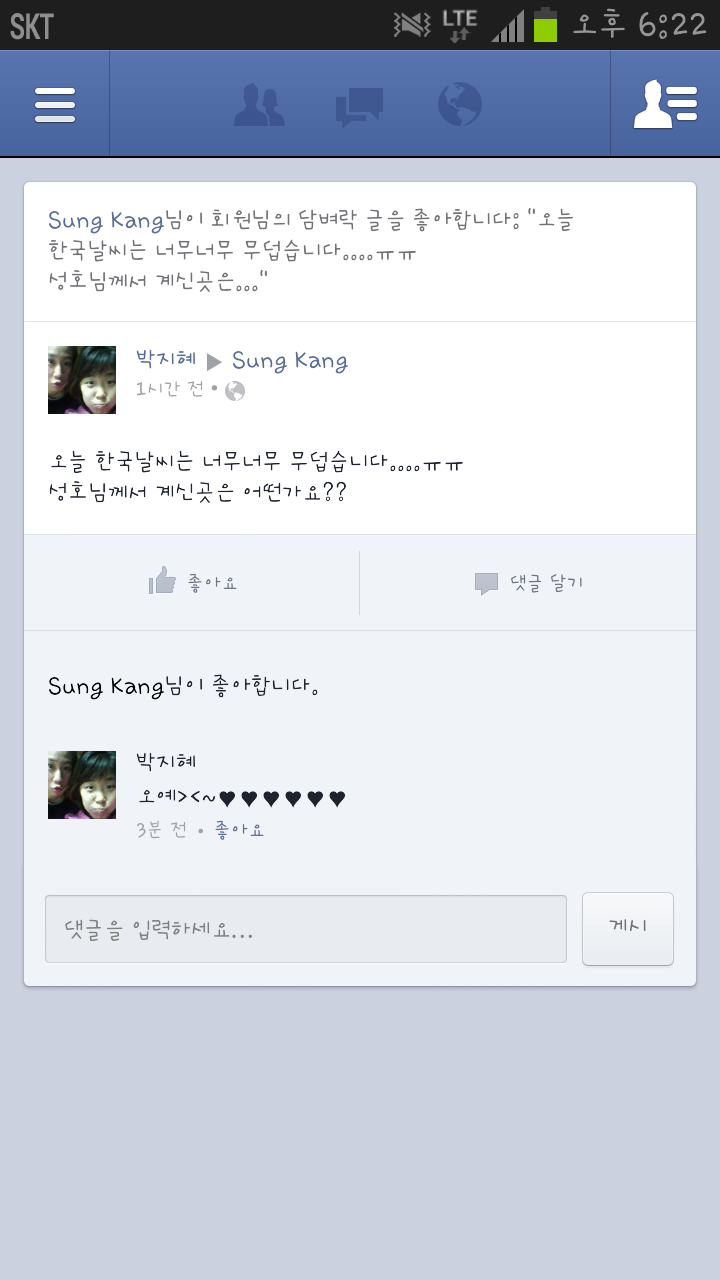Open the messages icon
The width and height of the screenshot is (720, 1280).
point(359,105)
